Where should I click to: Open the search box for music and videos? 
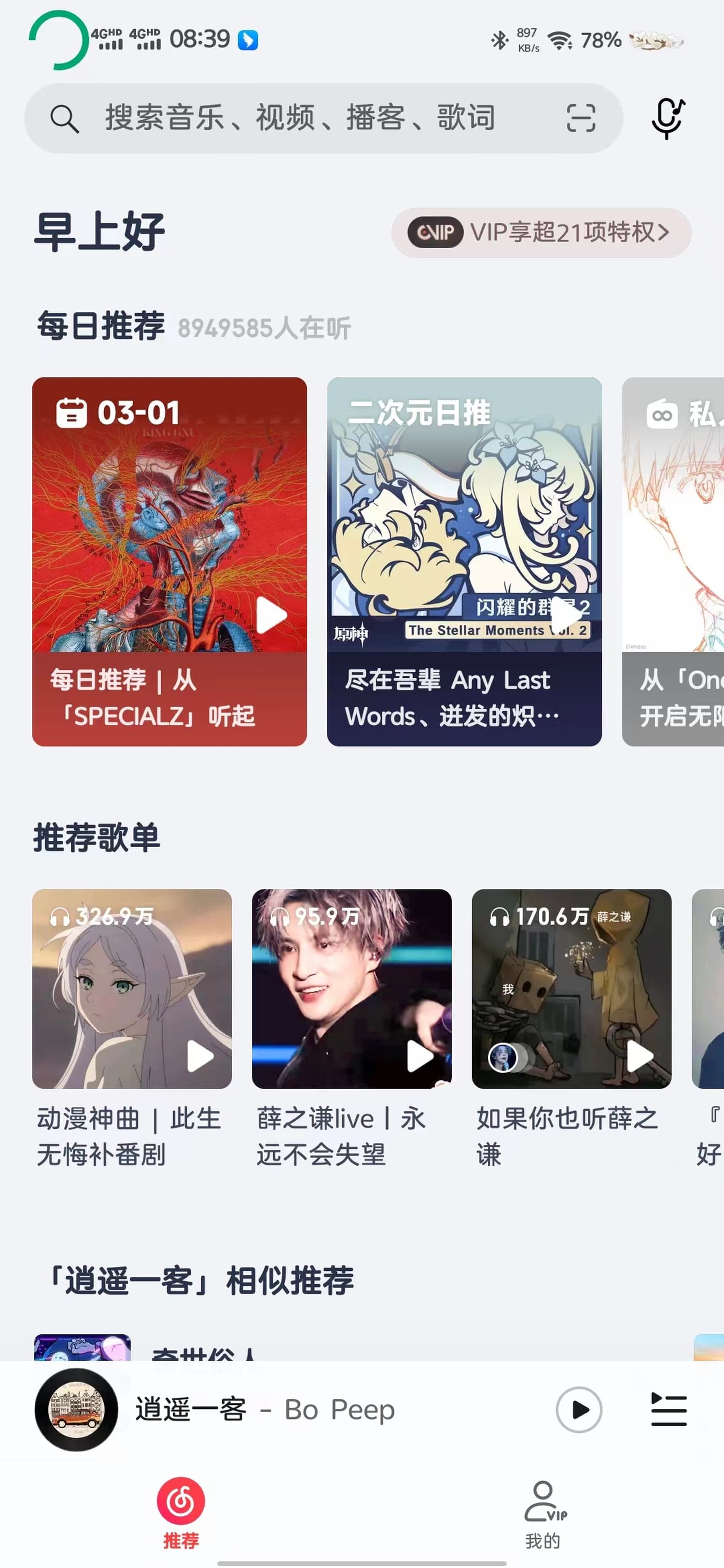(298, 117)
